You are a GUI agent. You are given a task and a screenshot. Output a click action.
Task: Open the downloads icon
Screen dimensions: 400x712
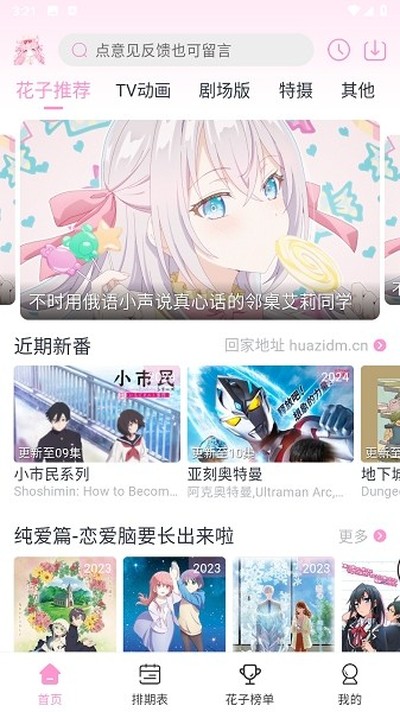tap(375, 50)
